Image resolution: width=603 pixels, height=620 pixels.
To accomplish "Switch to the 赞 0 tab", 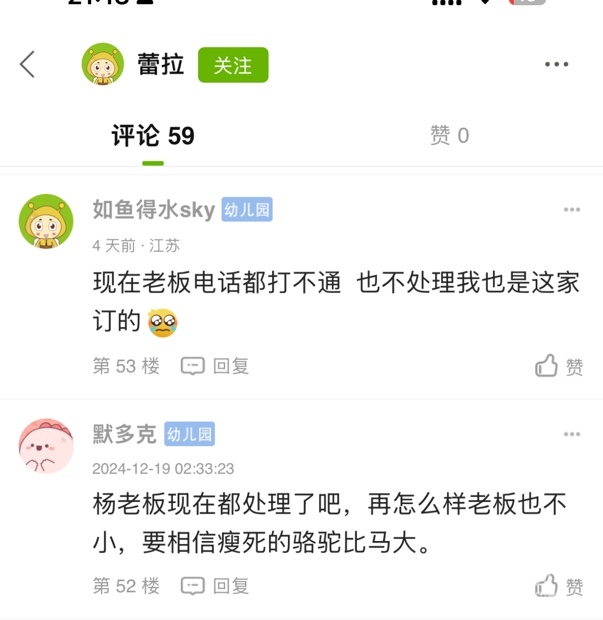I will point(449,136).
